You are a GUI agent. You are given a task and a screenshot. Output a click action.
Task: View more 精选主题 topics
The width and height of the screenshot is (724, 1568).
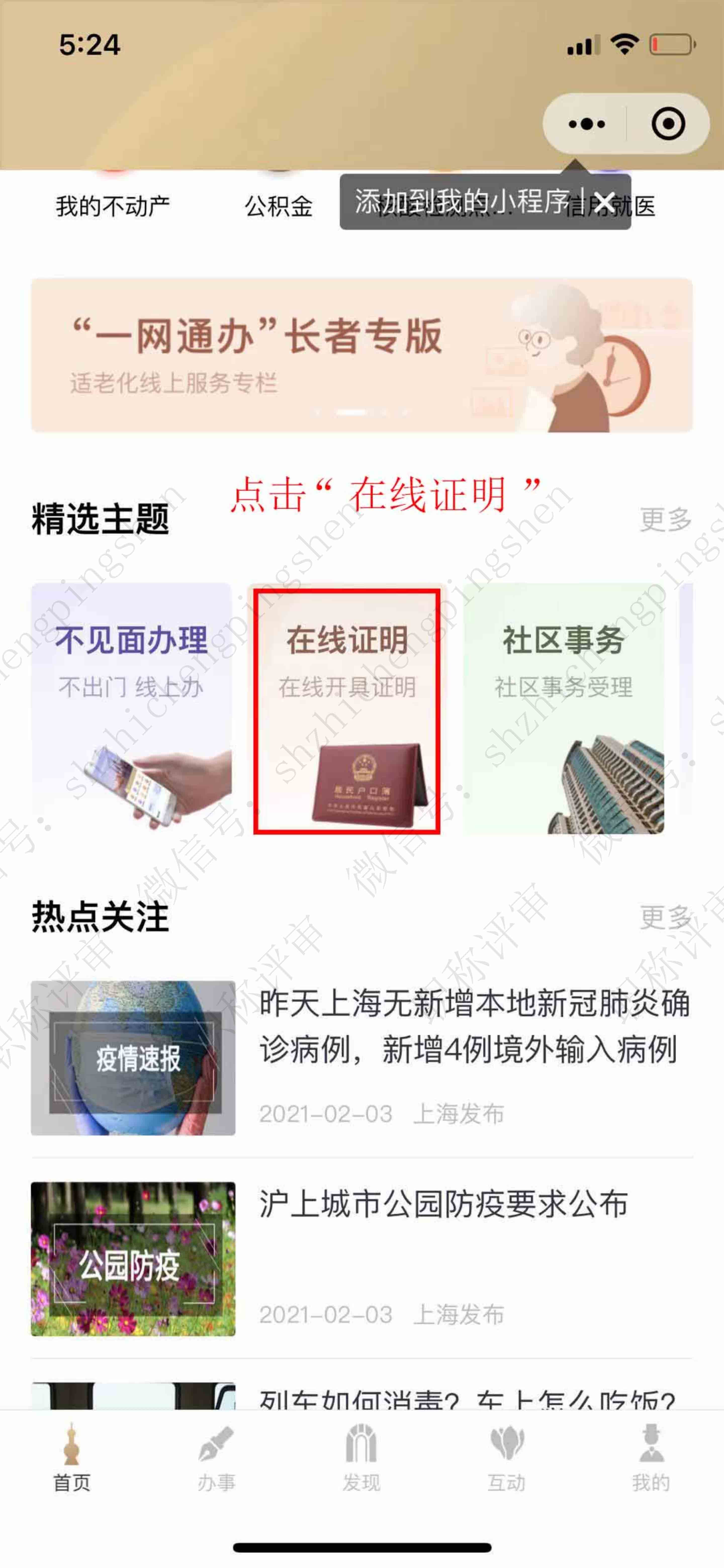pos(665,519)
